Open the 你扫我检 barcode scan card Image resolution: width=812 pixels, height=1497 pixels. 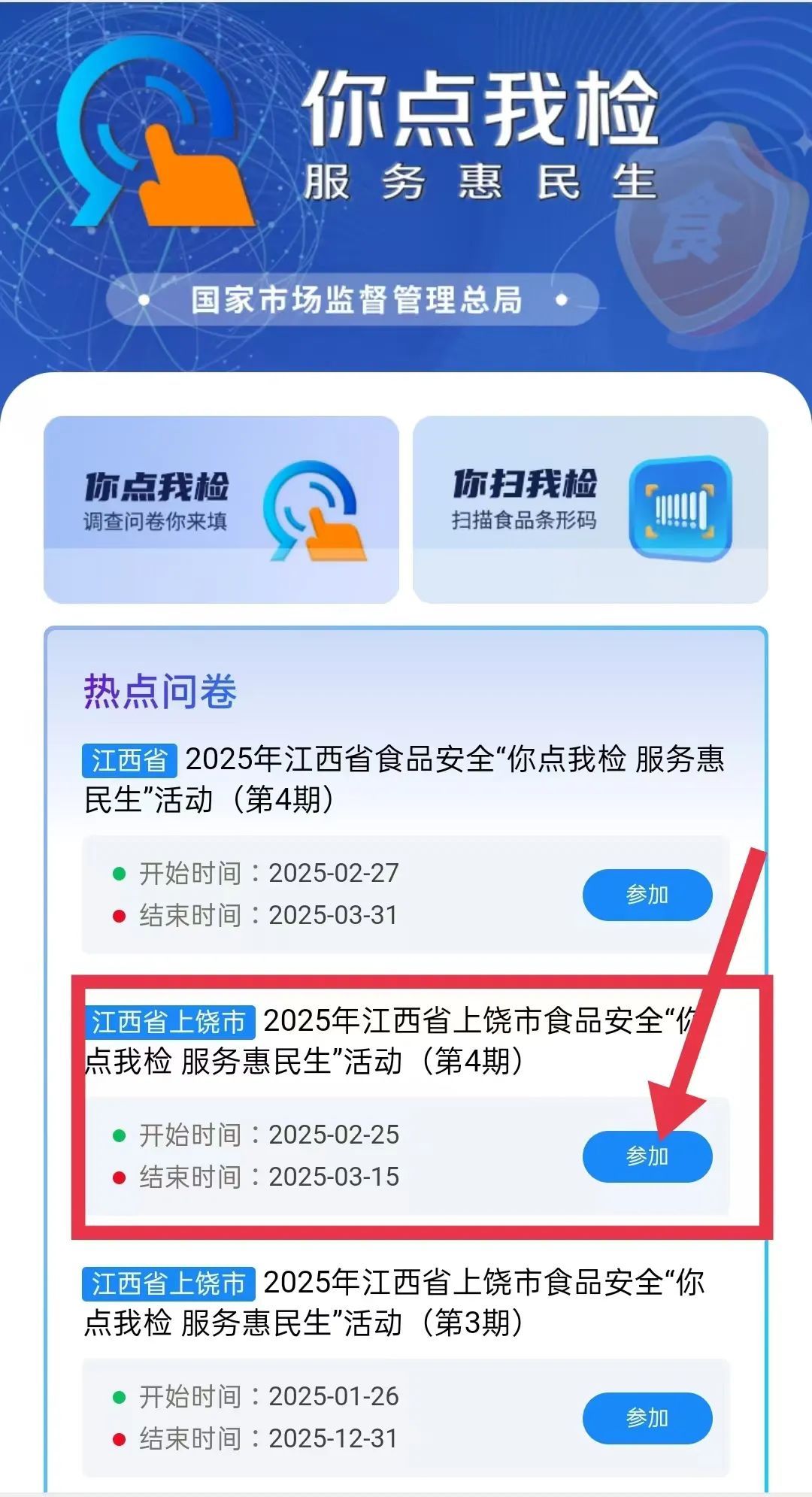(590, 509)
